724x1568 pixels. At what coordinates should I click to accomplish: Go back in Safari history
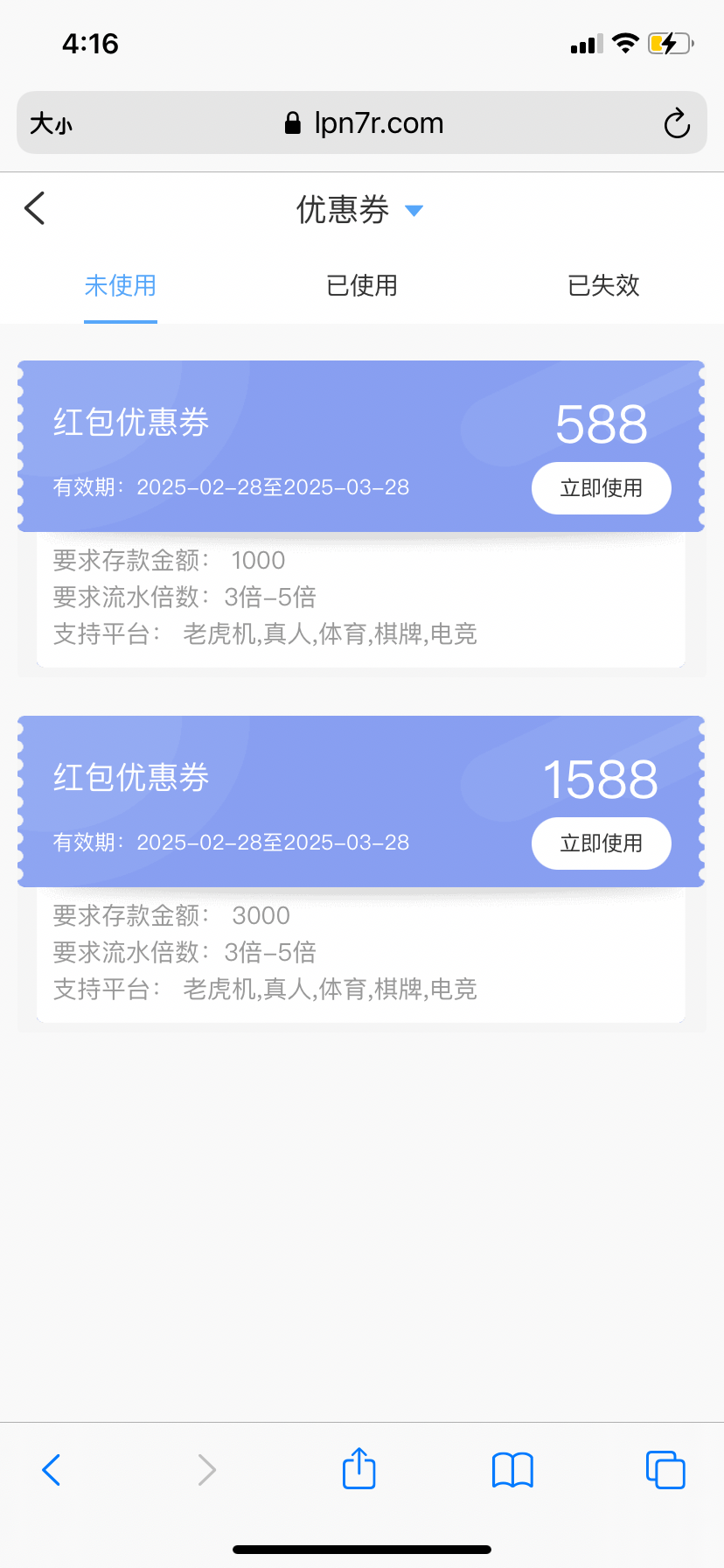[x=52, y=1470]
